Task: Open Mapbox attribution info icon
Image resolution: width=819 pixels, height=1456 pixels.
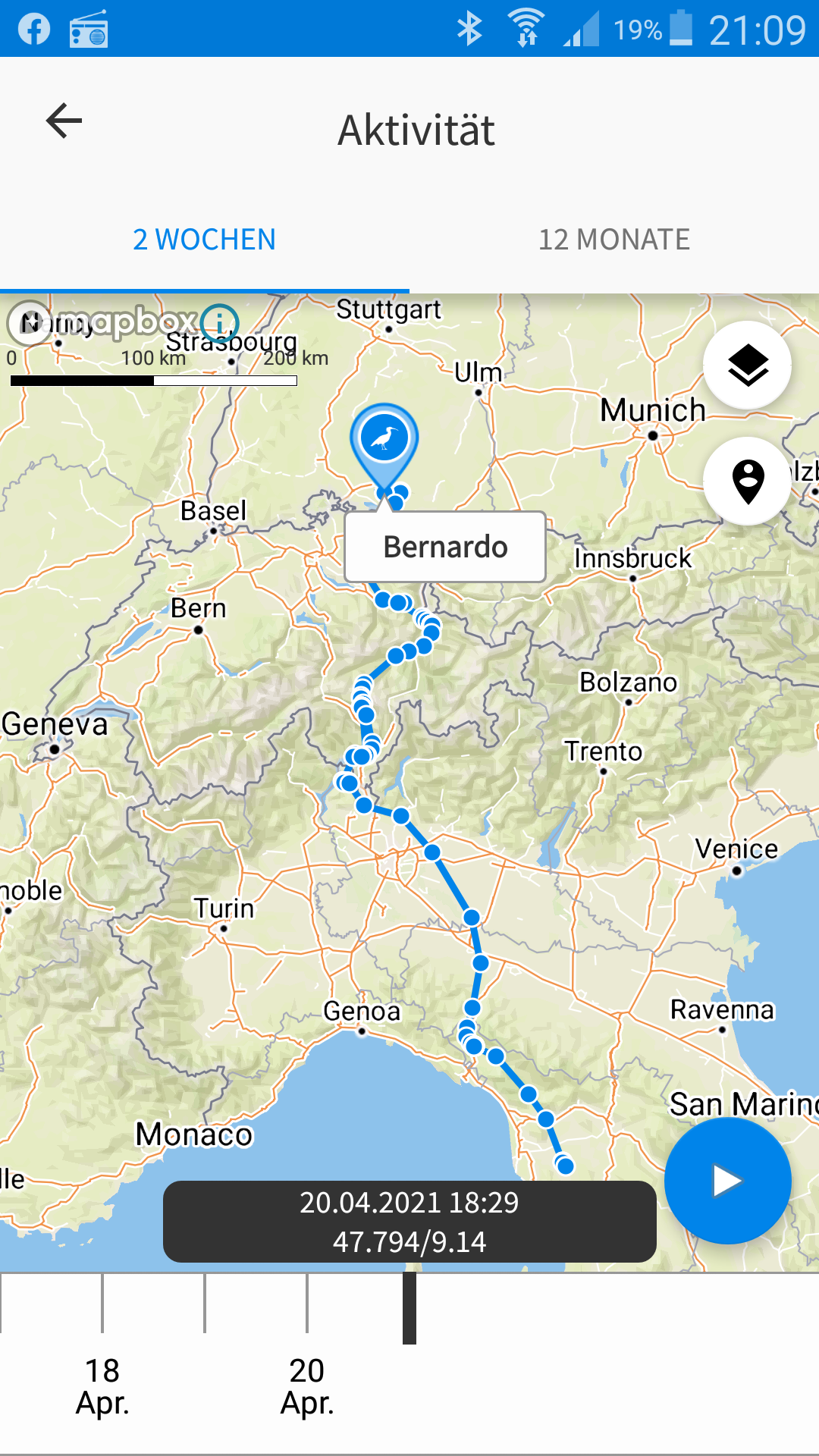Action: (220, 324)
